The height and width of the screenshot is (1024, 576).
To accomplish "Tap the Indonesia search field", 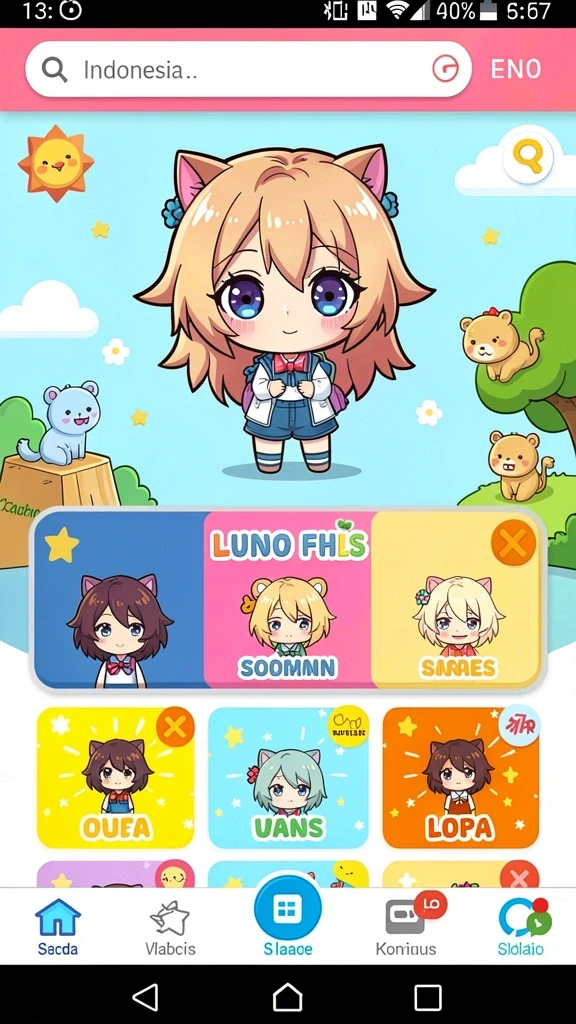I will 248,69.
